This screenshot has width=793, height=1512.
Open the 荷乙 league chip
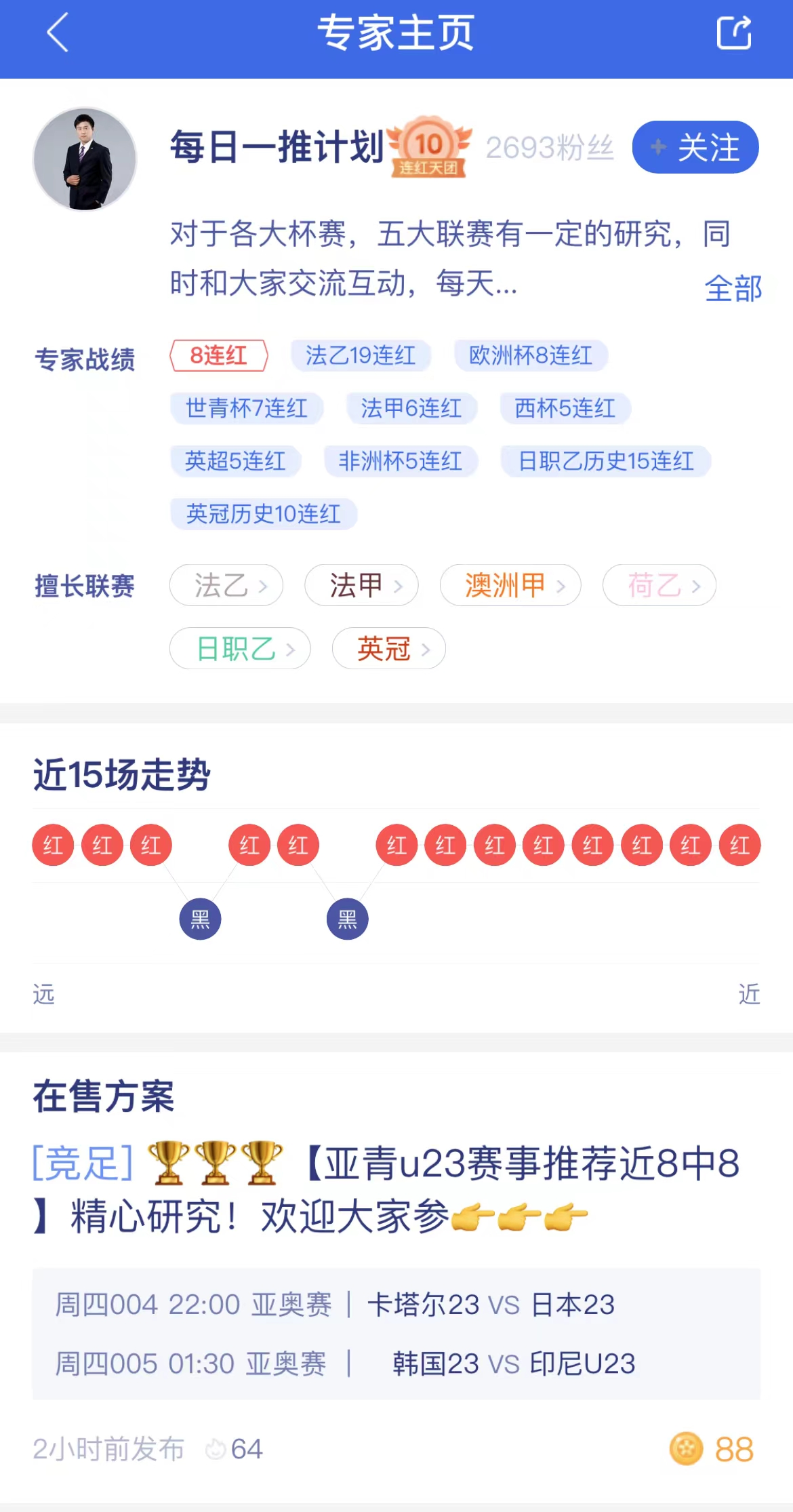pyautogui.click(x=659, y=585)
